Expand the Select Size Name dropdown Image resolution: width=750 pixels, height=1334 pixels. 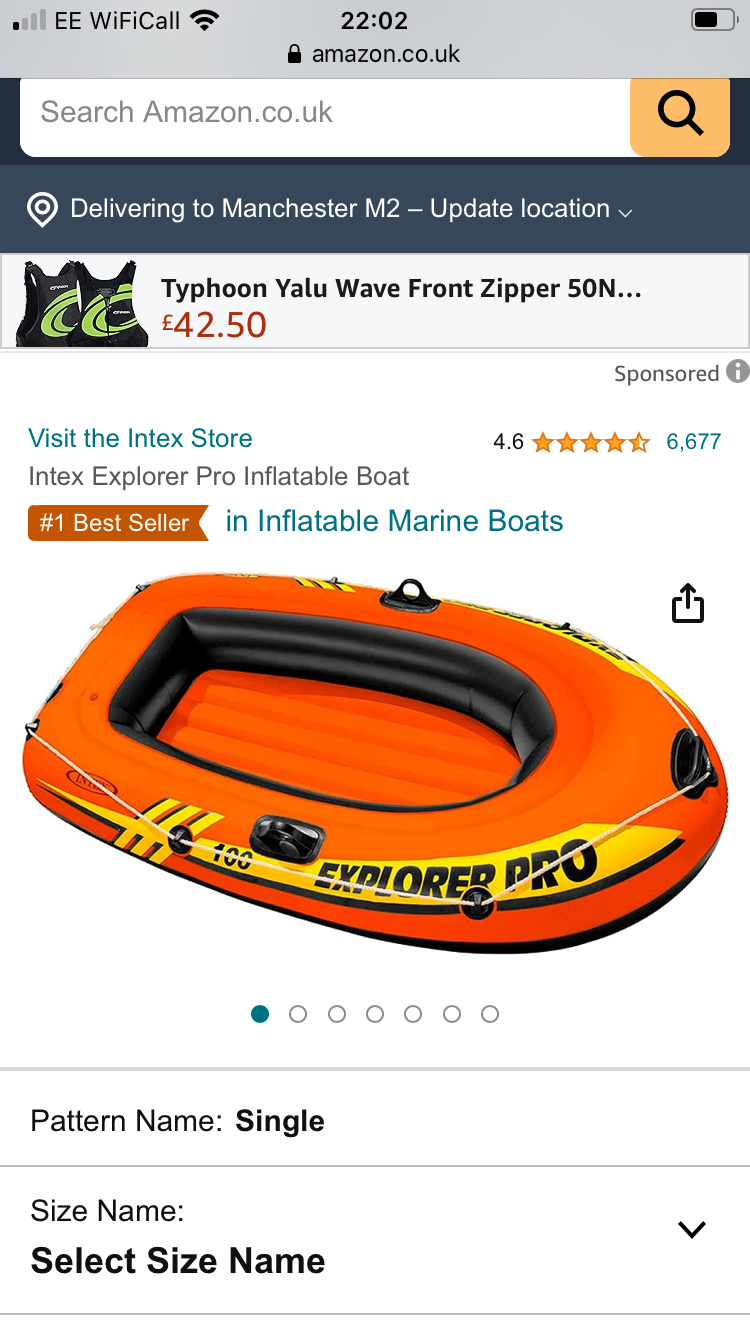pyautogui.click(x=375, y=1240)
